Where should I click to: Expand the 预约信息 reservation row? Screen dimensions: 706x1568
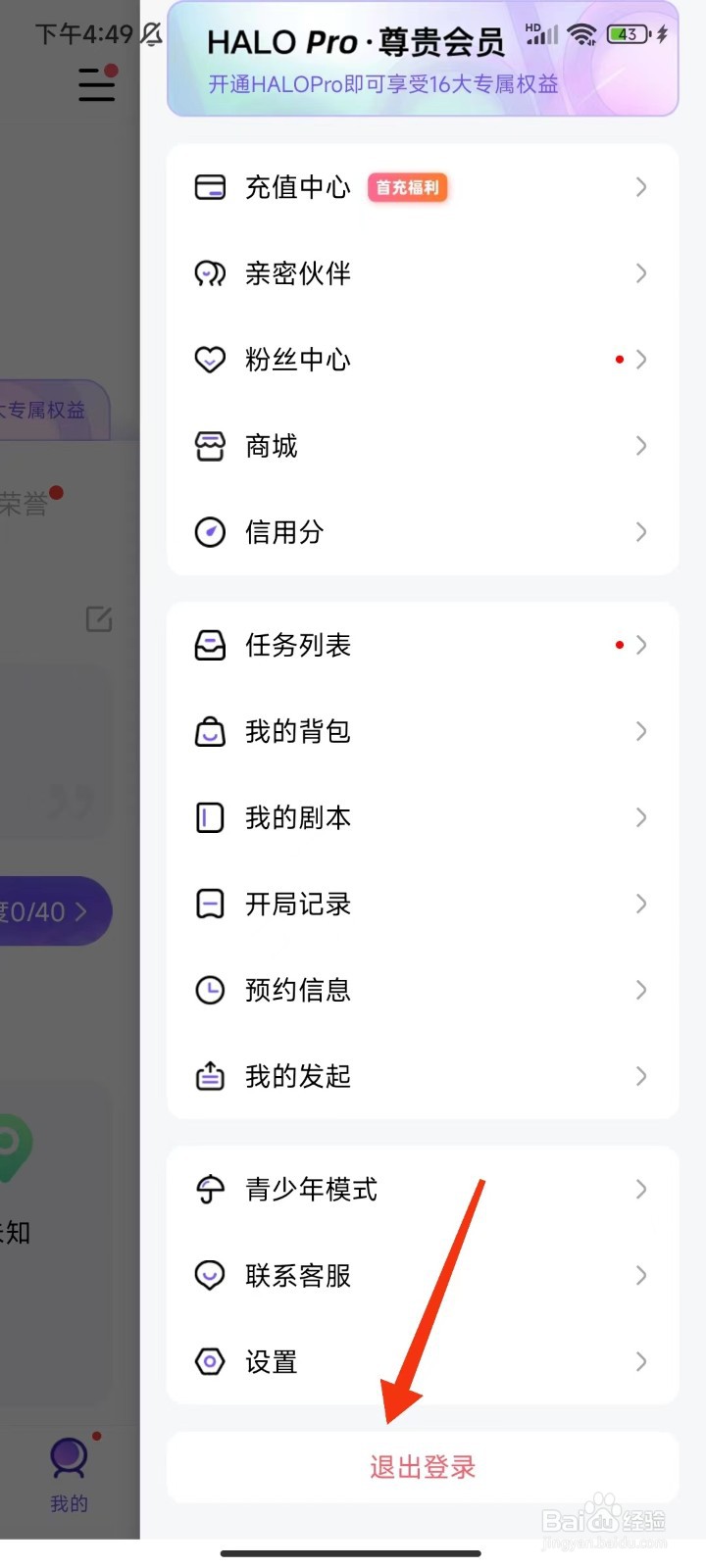click(422, 990)
